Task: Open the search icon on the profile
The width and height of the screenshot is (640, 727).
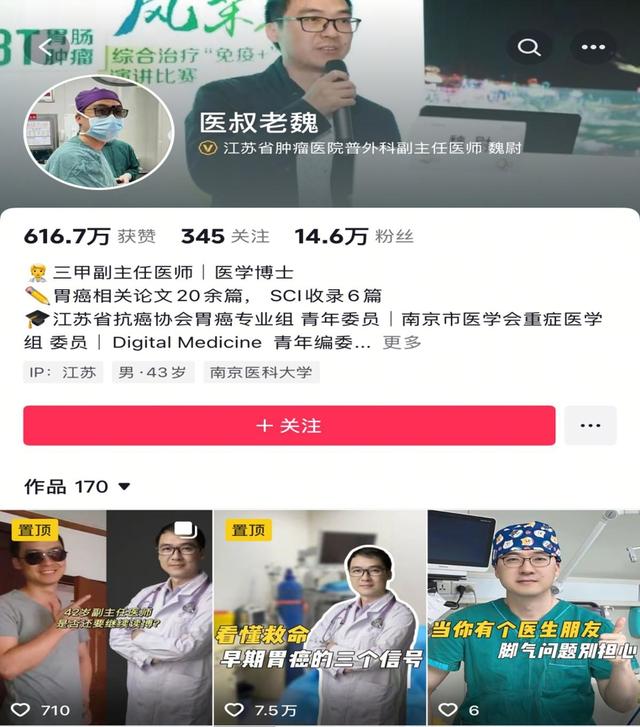Action: [x=529, y=47]
